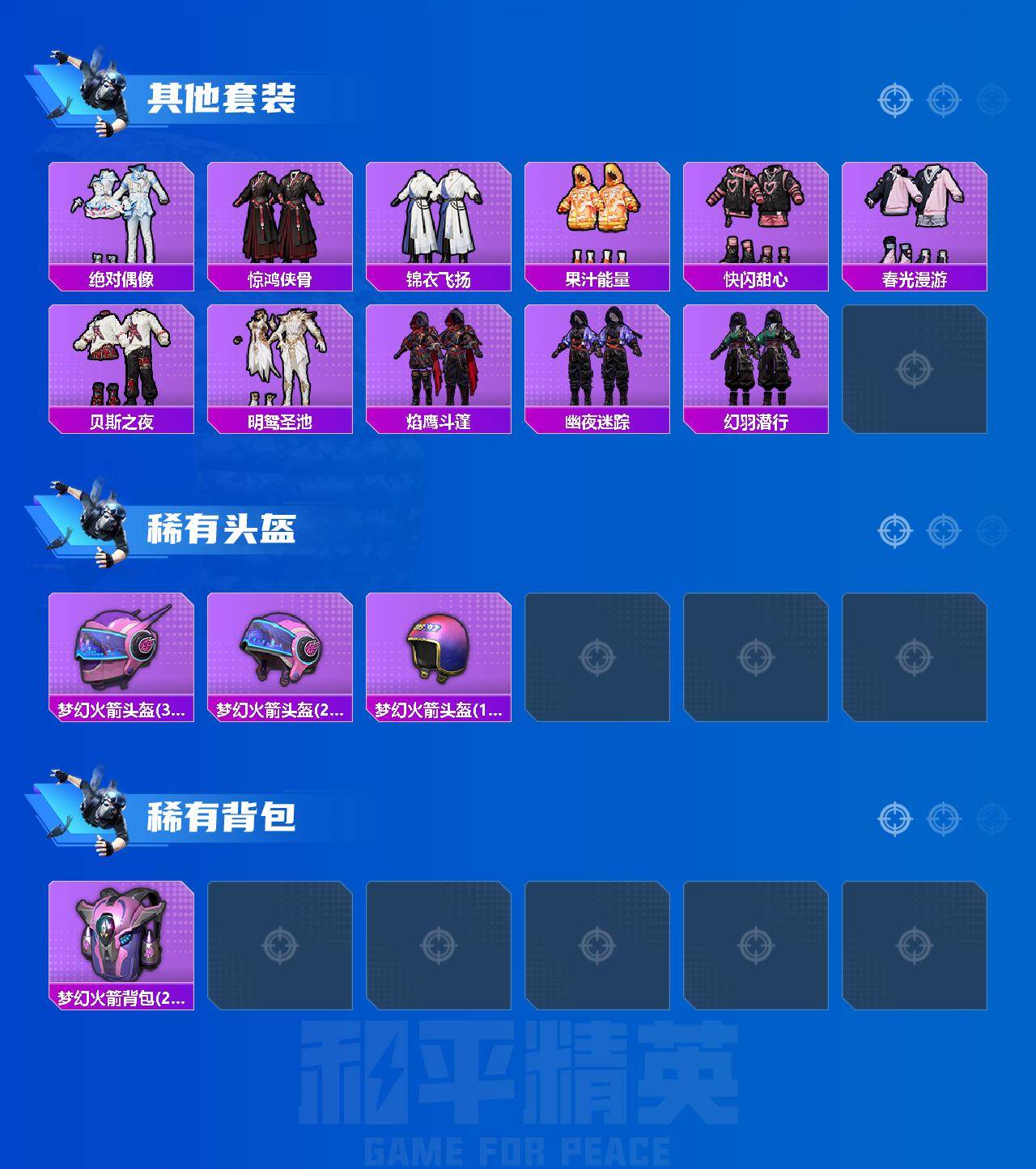Click crosshair placeholder in empty outfit slot
Viewport: 1036px width, 1169px height.
915,368
